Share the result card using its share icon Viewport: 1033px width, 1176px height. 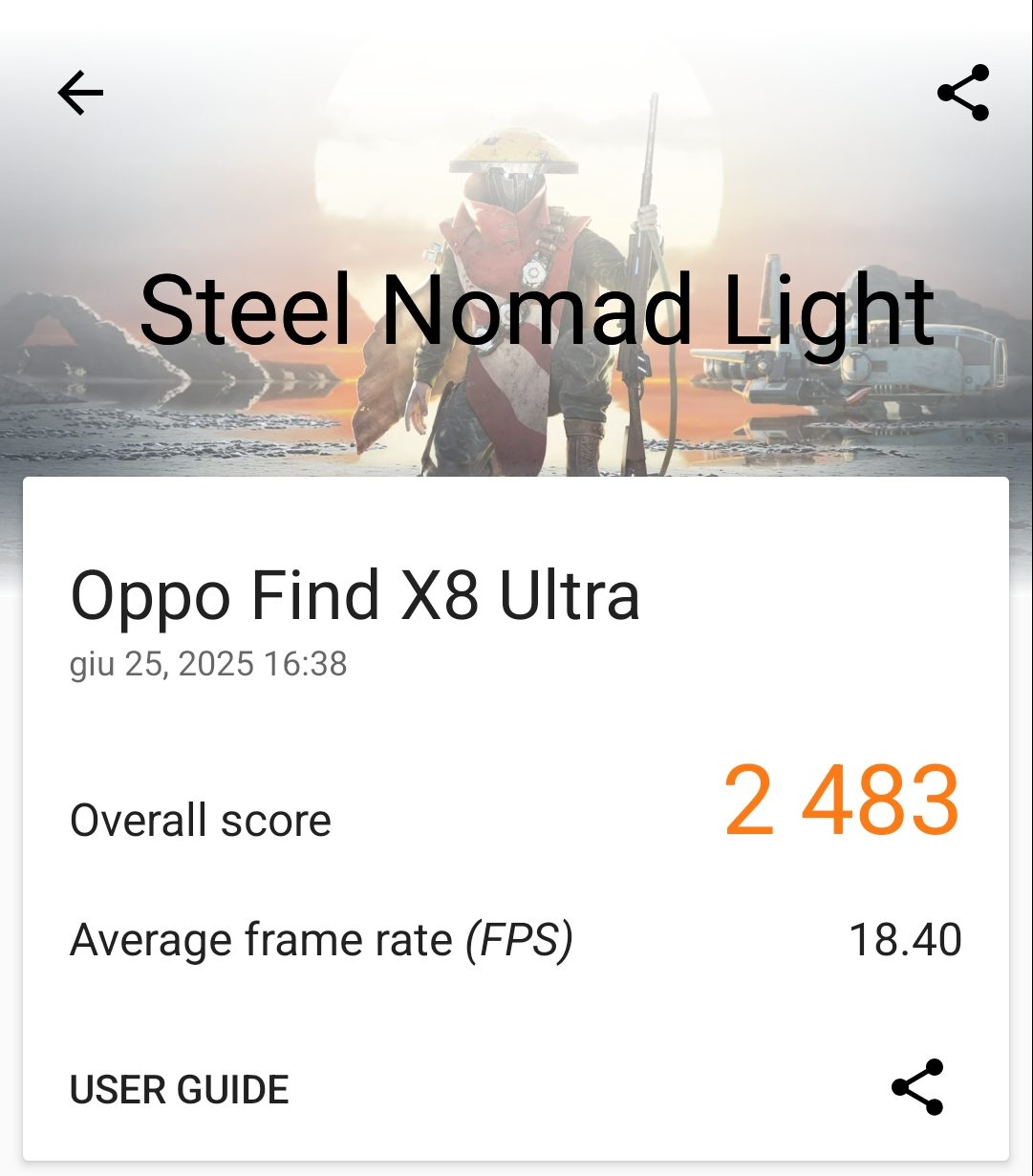(x=917, y=1087)
